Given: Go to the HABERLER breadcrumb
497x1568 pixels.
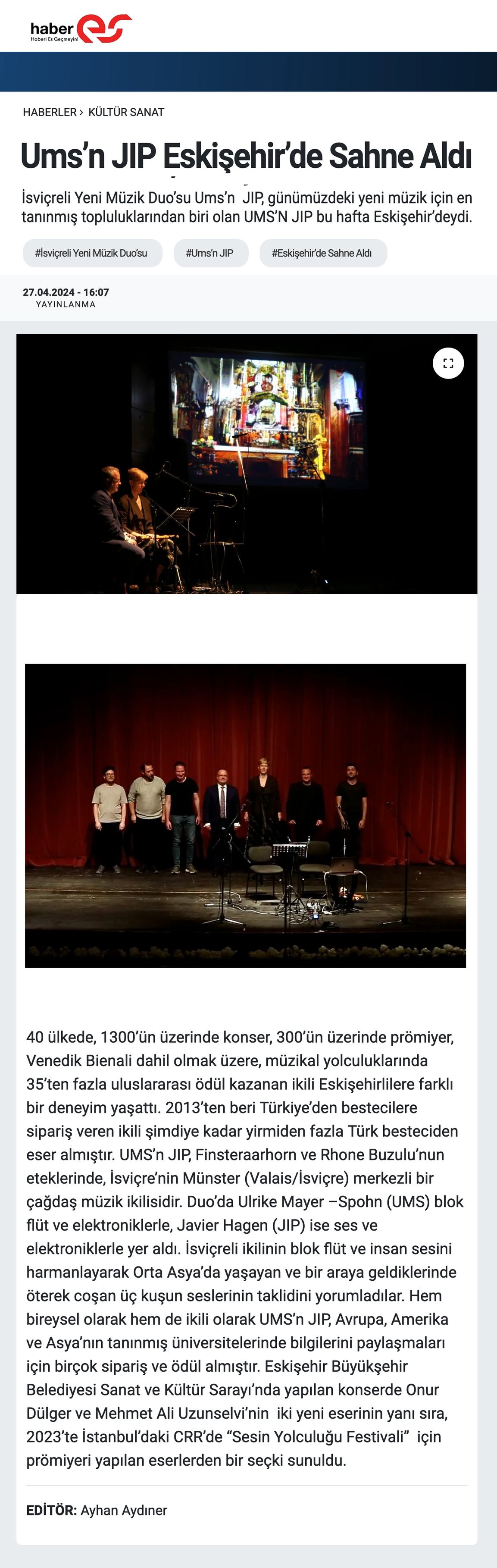Looking at the screenshot, I should pyautogui.click(x=49, y=112).
